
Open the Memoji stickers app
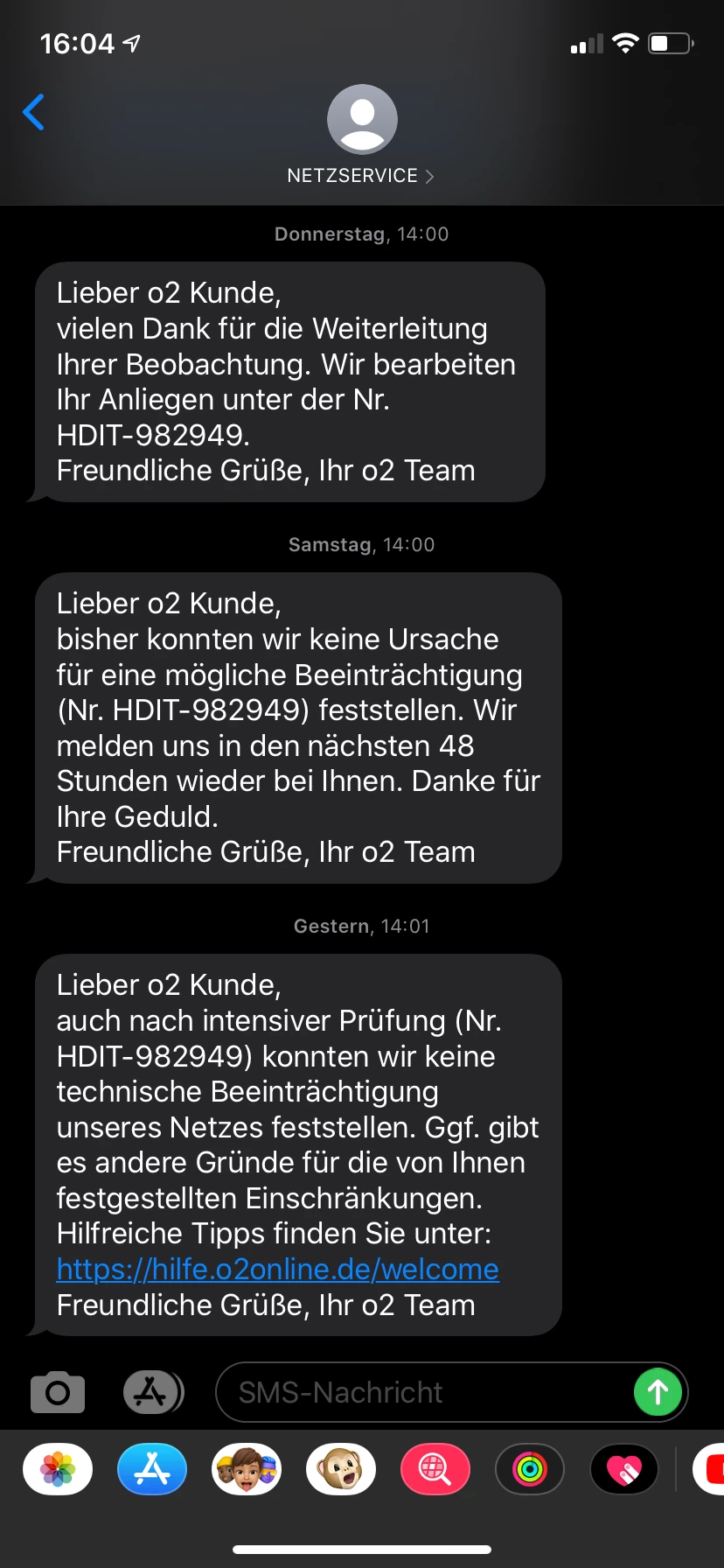tap(247, 1469)
